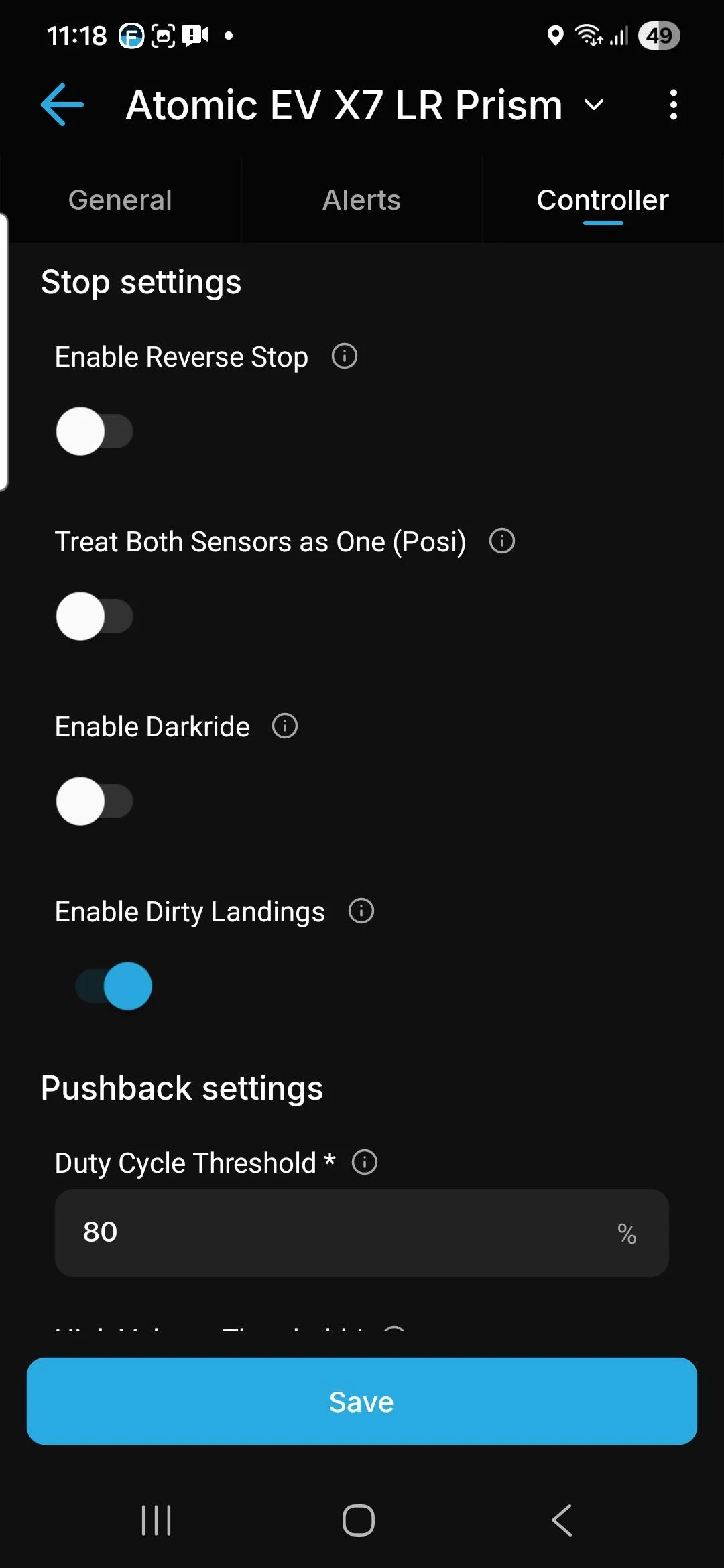Turn on Enable Reverse Stop
Viewport: 724px width, 1568px height.
(95, 432)
